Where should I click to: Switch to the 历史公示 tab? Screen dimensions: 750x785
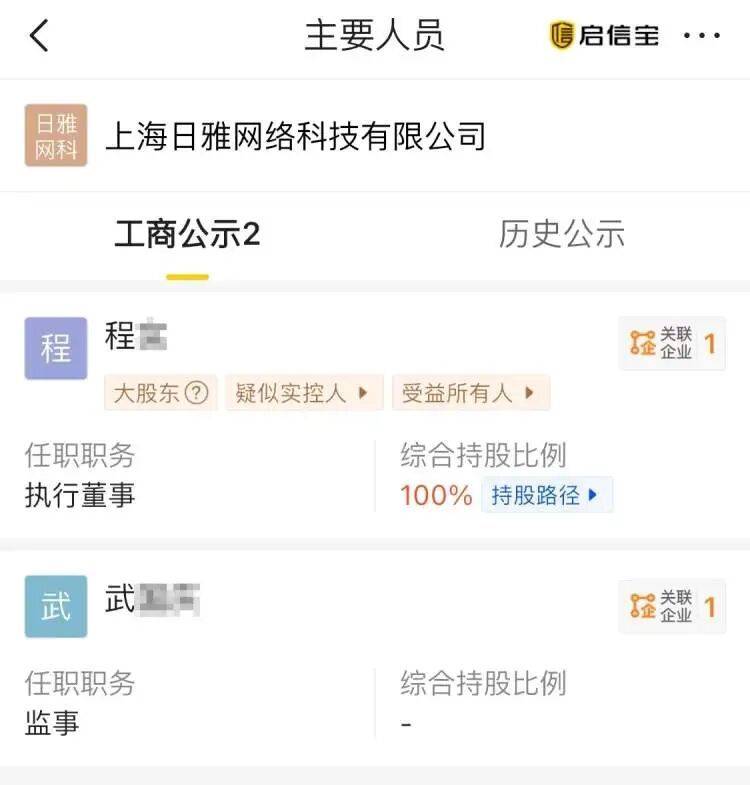[560, 235]
